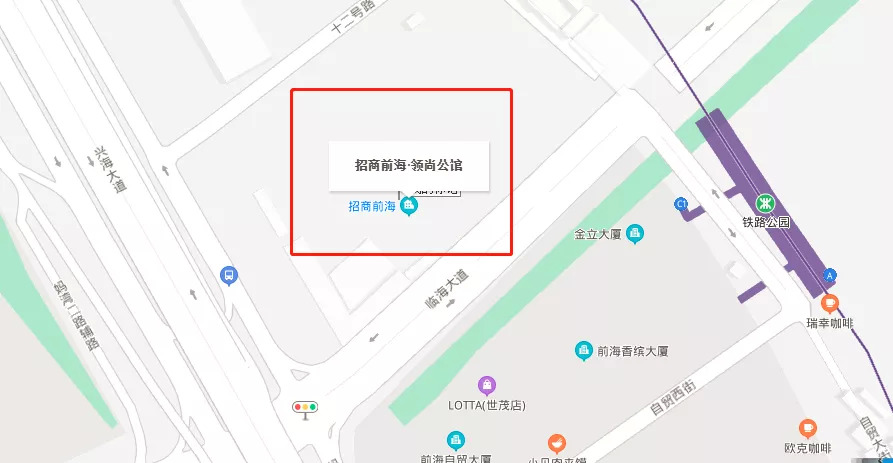Image resolution: width=893 pixels, height=463 pixels.
Task: Tap the 前海香缤大厦 marker
Action: (583, 351)
